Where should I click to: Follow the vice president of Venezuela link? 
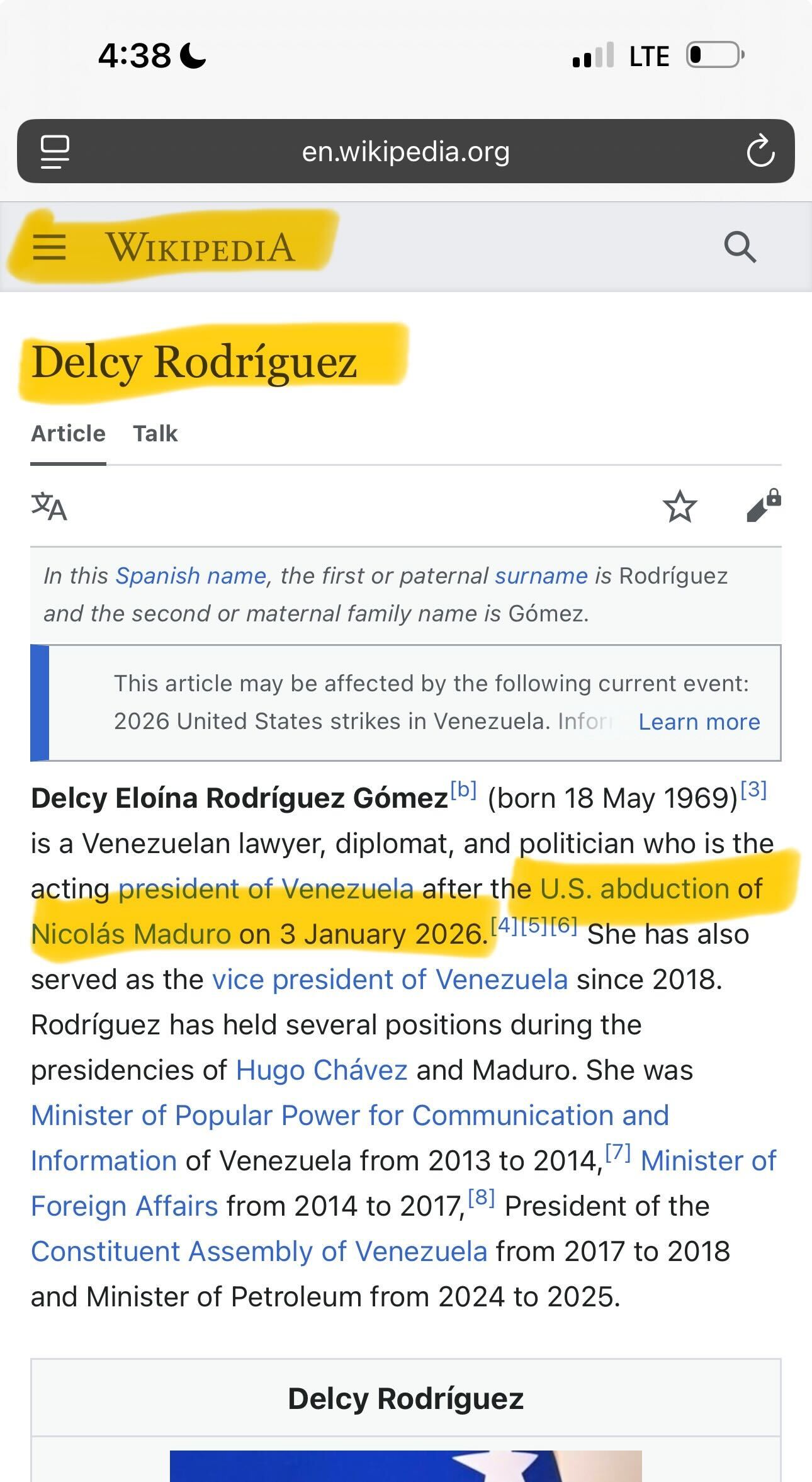pos(390,980)
